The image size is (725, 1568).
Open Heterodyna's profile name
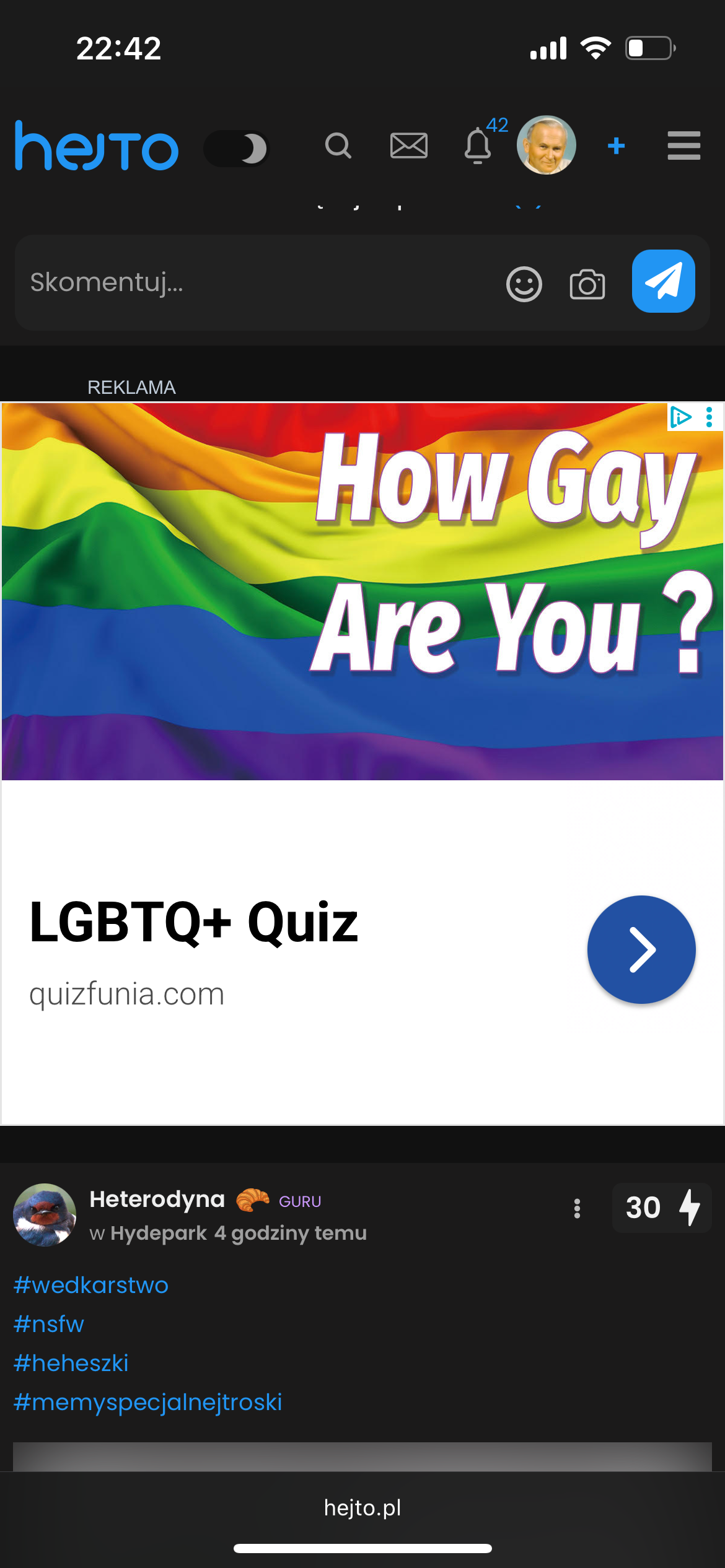tap(157, 1200)
